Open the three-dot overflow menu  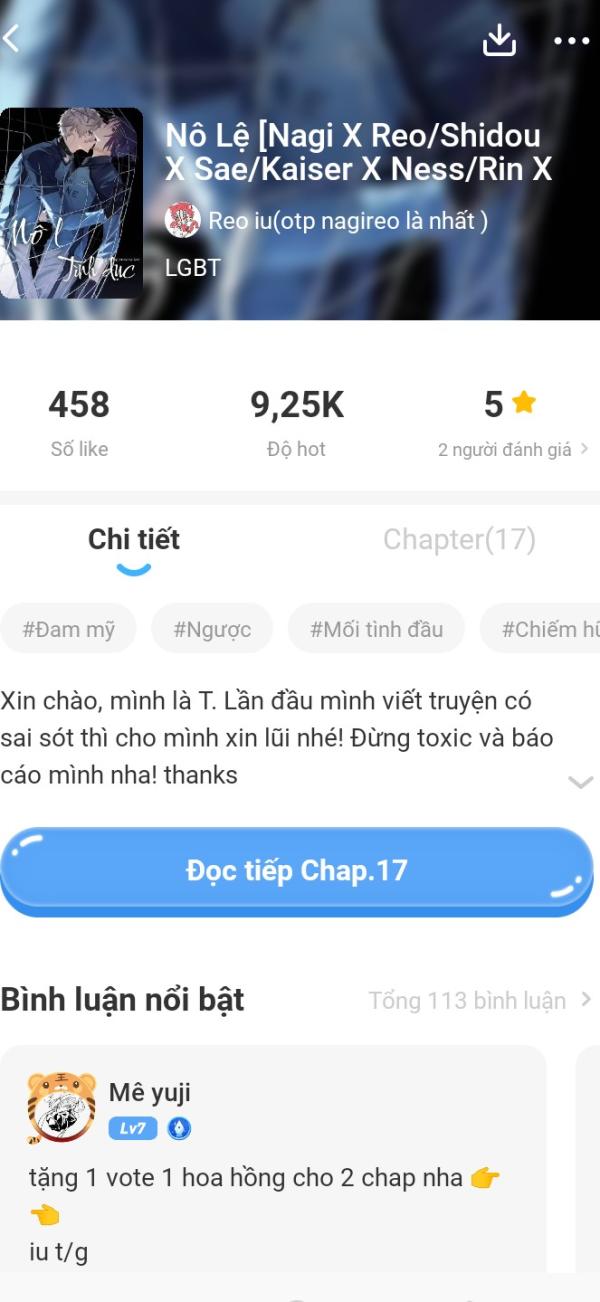(571, 41)
